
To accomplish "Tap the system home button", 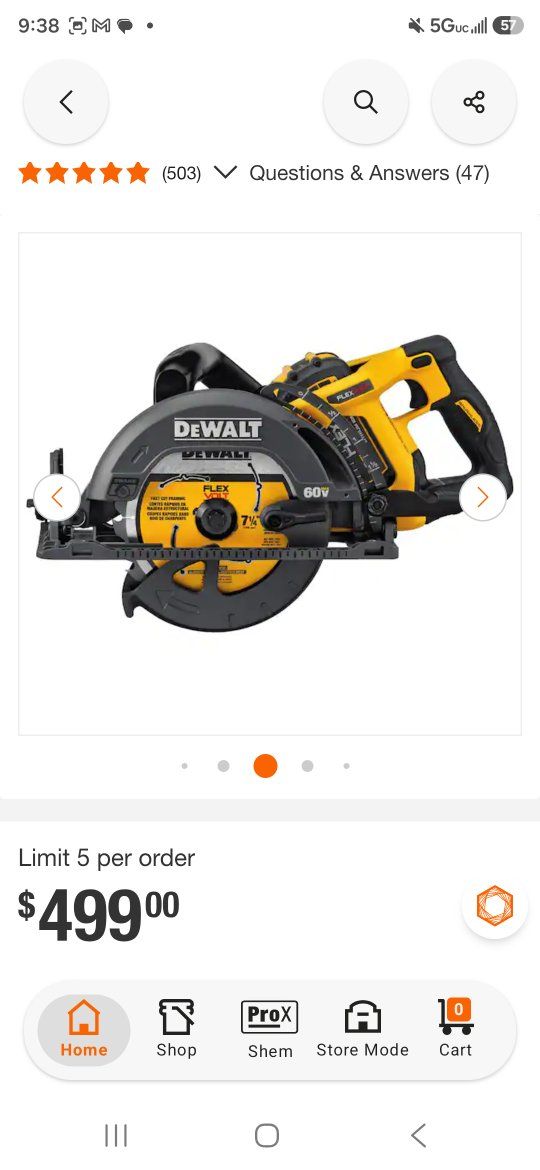I will pos(267,1136).
